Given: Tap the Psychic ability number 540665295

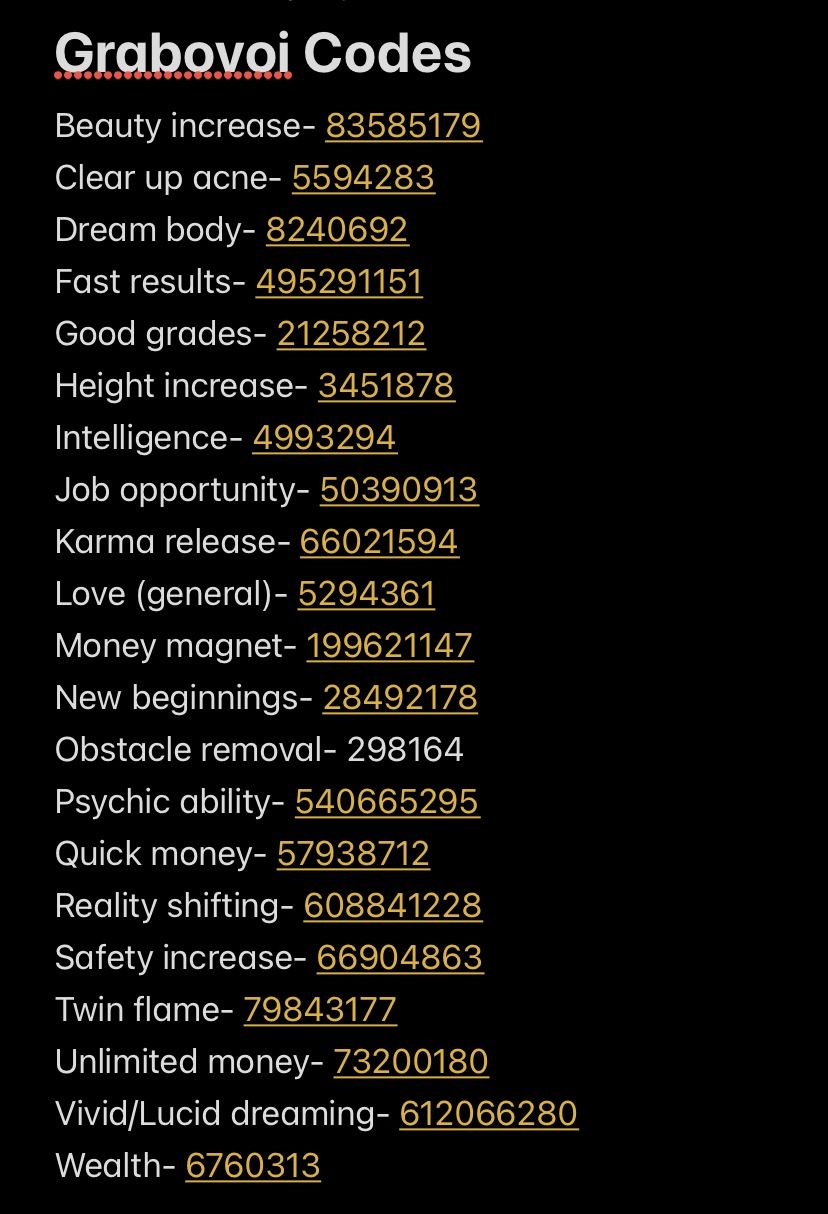Looking at the screenshot, I should 387,802.
